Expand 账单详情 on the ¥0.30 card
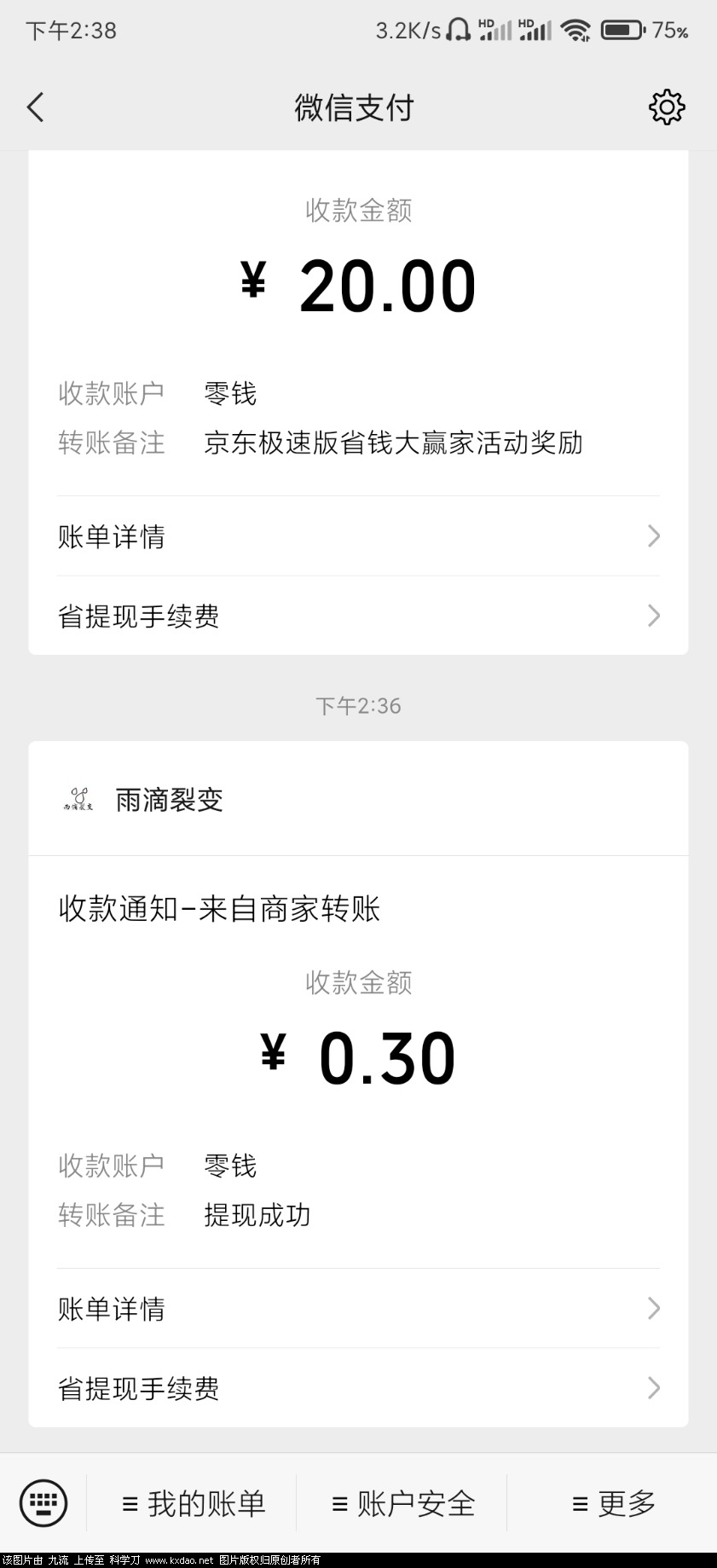This screenshot has height=1568, width=717. (112, 1310)
